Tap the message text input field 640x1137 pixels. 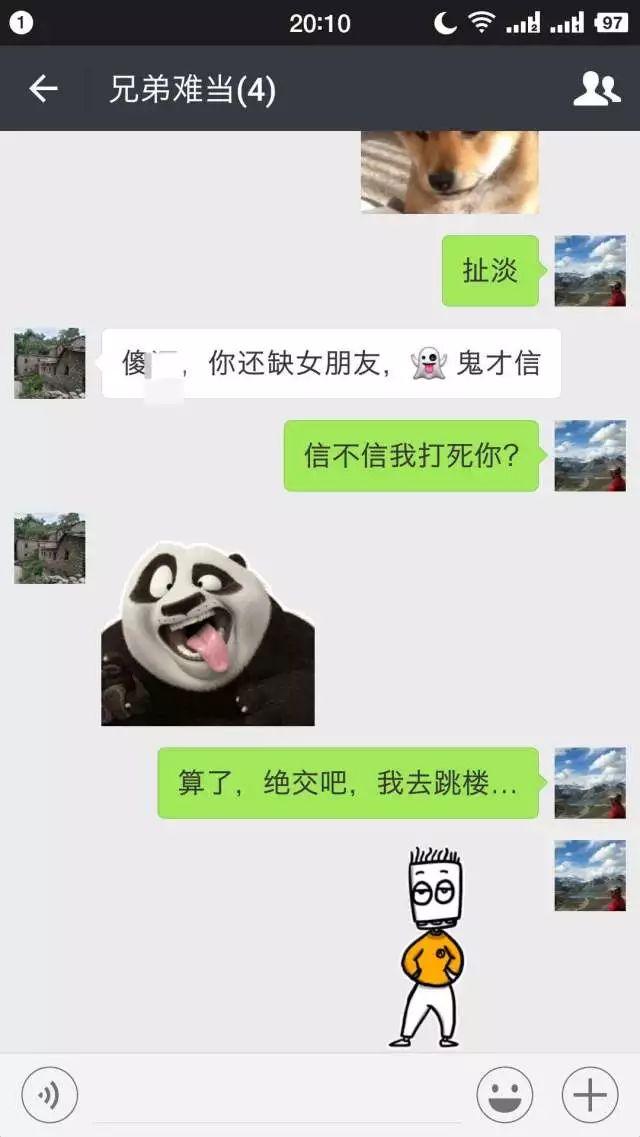[275, 1095]
